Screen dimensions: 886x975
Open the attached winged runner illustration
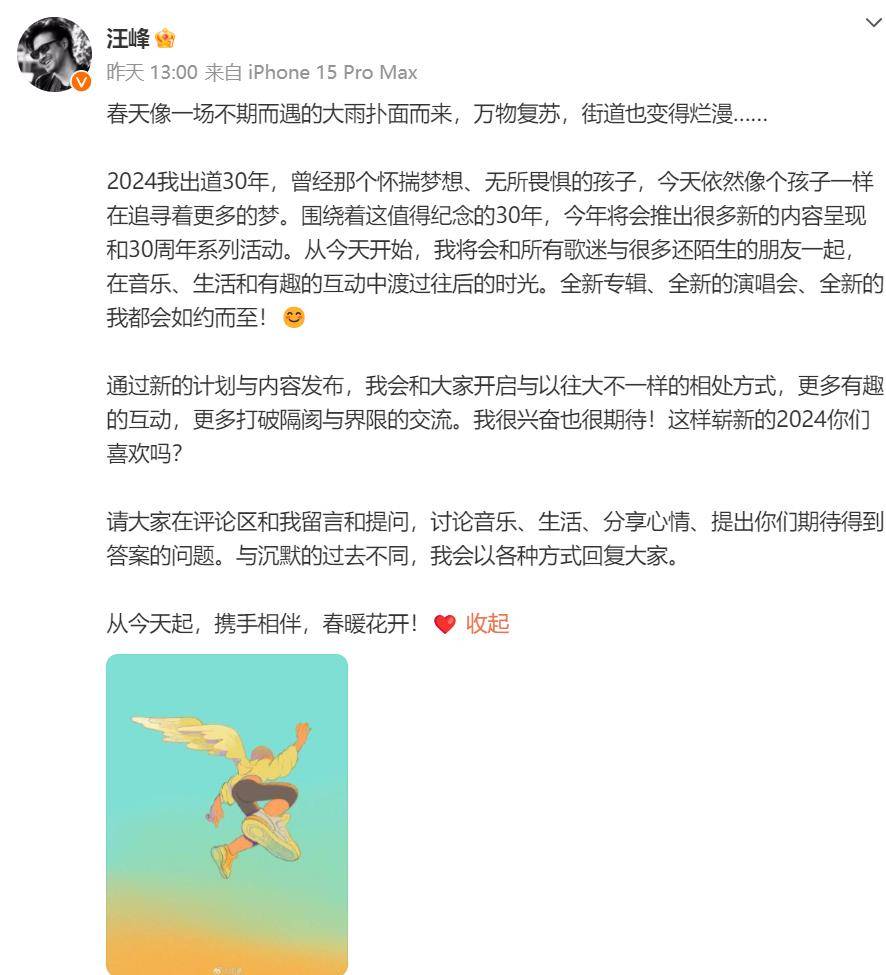[227, 813]
